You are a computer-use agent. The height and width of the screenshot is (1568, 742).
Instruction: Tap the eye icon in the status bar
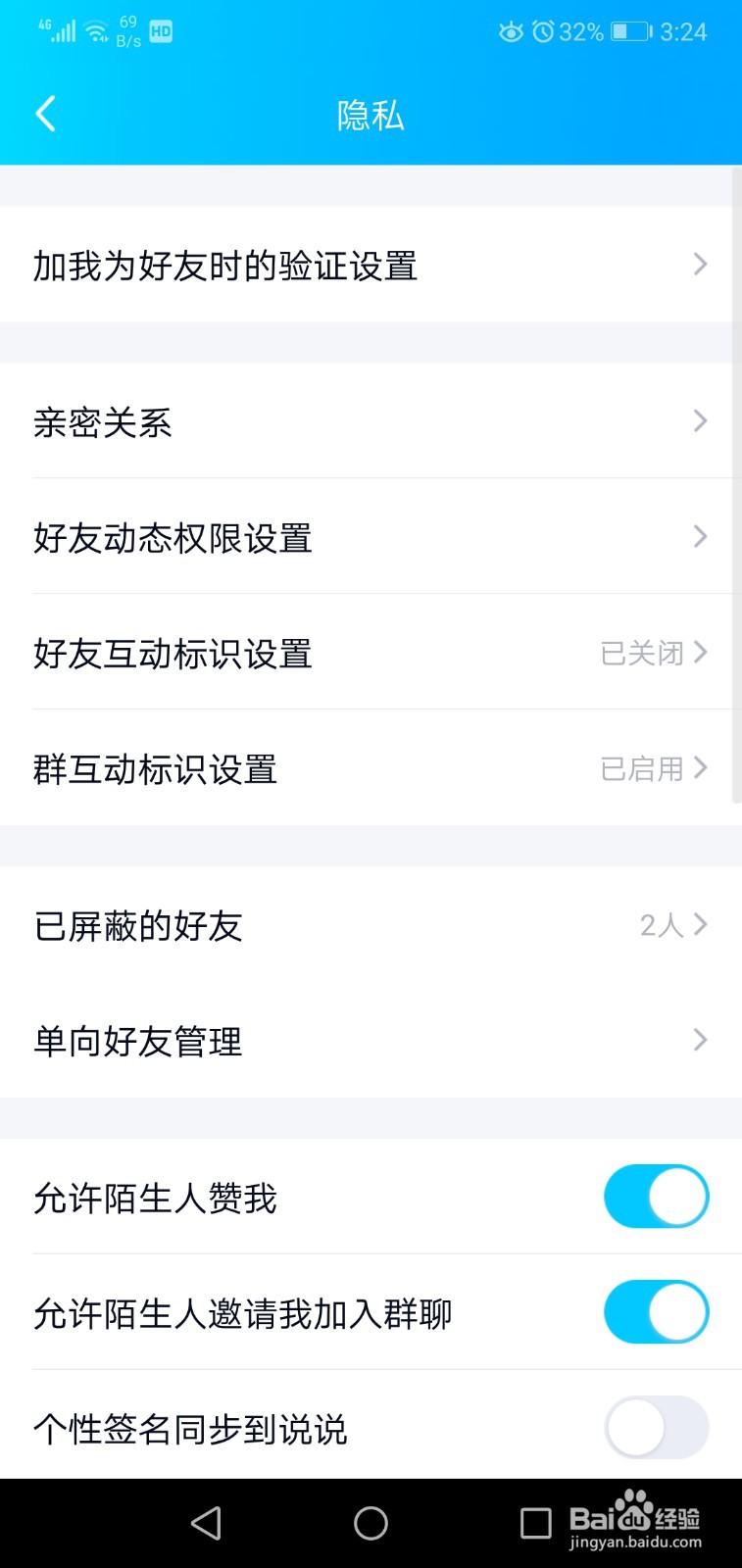[x=511, y=32]
